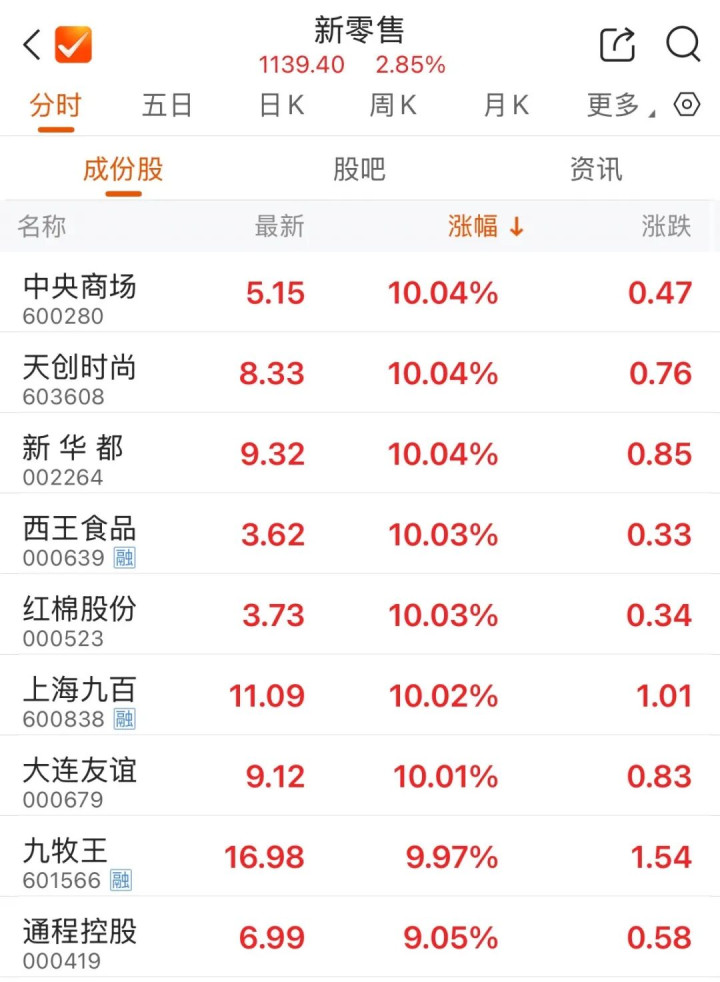This screenshot has height=982, width=720.
Task: Switch to the 五日 chart tab
Action: click(167, 105)
